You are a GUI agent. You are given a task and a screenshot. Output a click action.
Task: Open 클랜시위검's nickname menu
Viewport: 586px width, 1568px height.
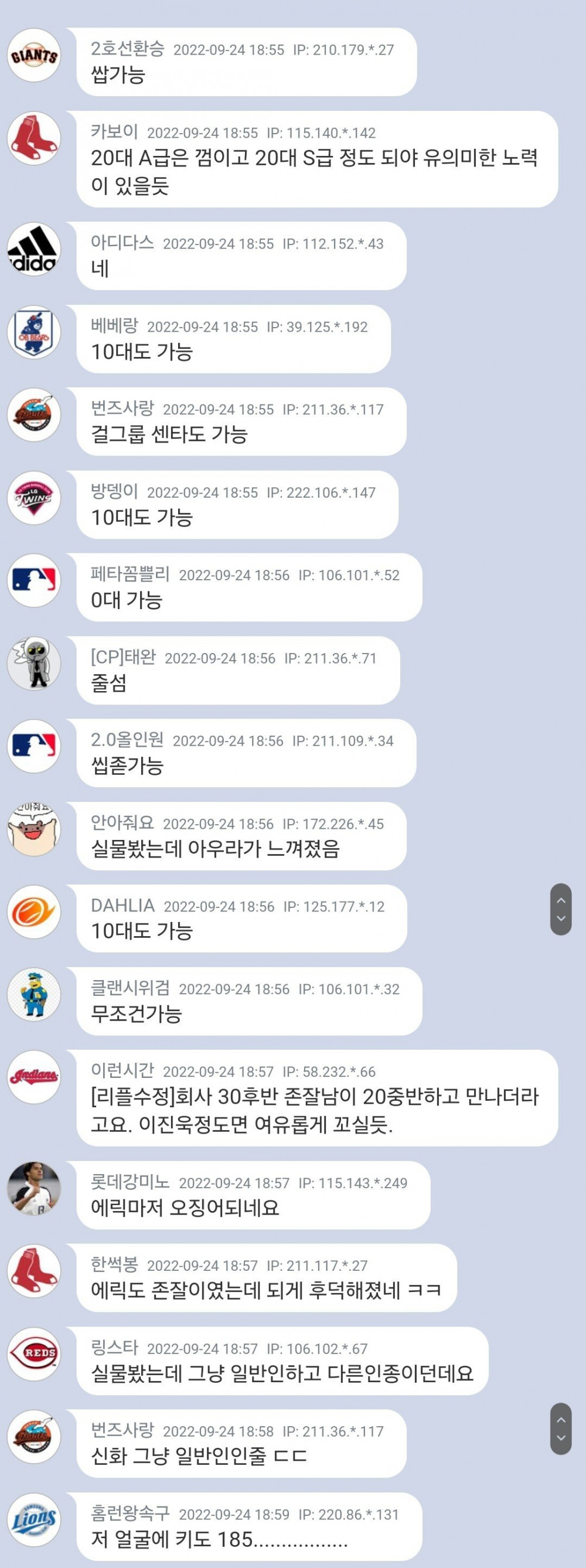point(130,988)
